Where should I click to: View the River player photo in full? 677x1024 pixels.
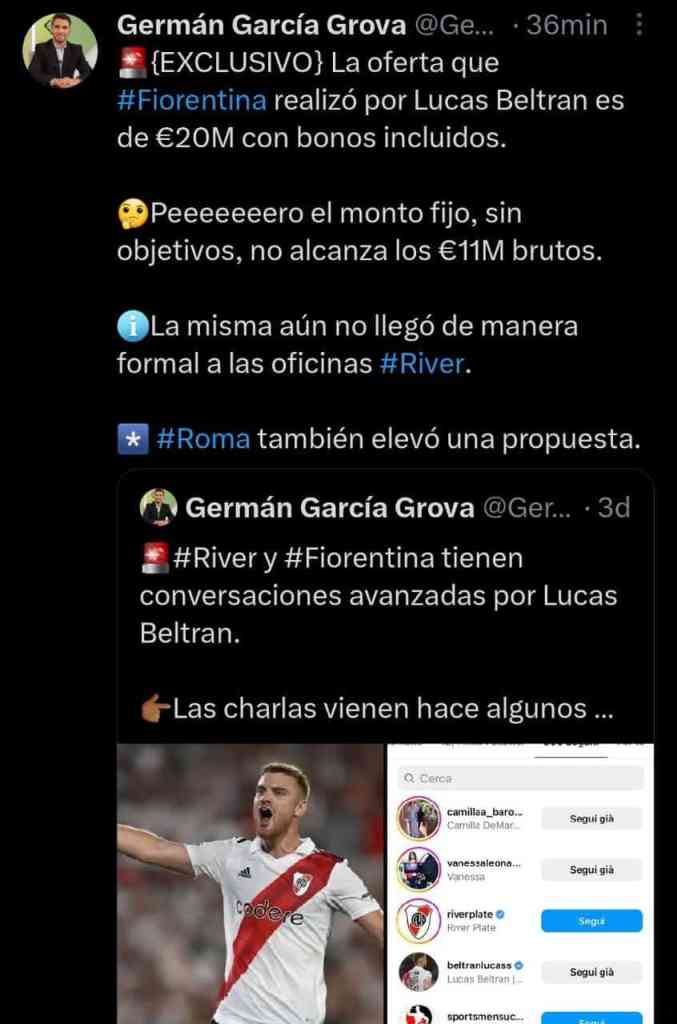pyautogui.click(x=250, y=883)
